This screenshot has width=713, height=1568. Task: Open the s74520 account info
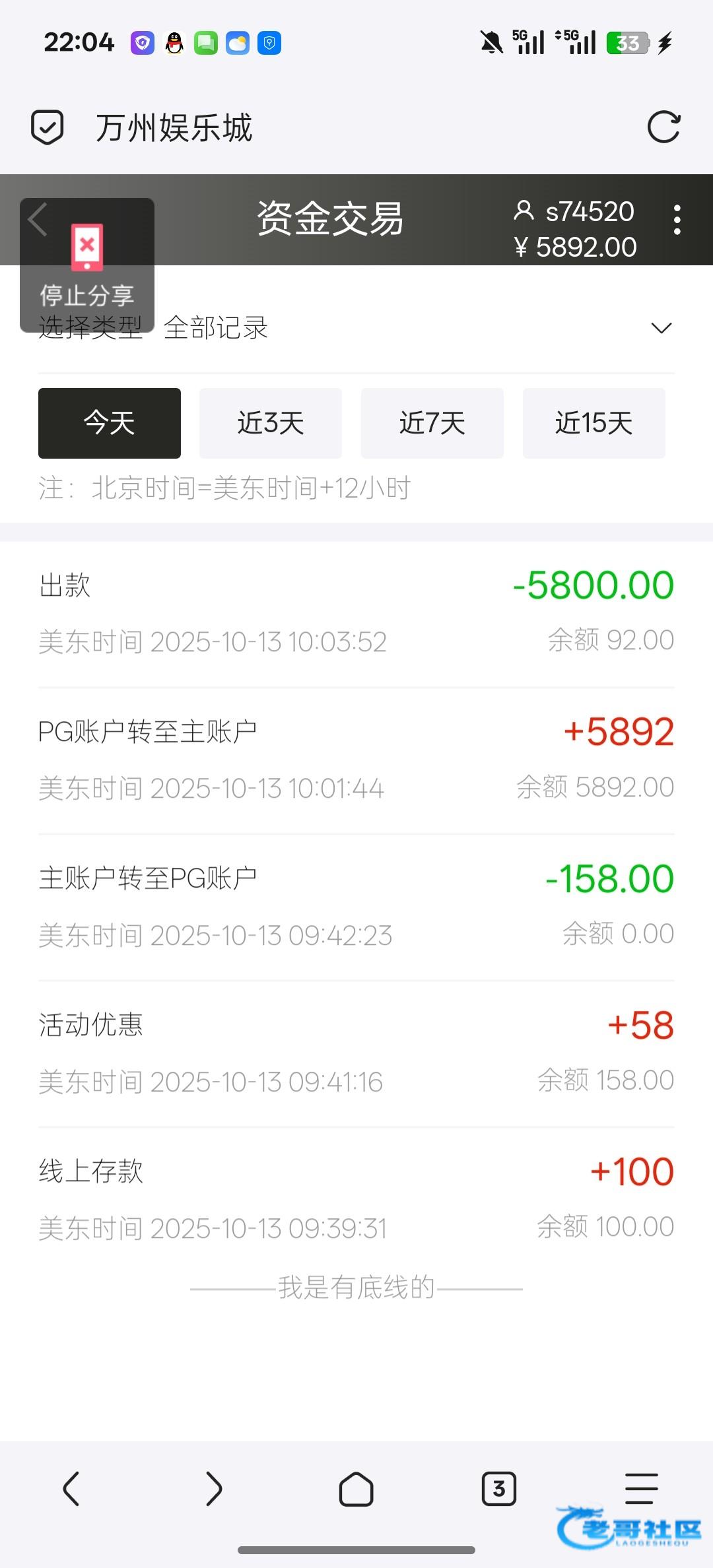click(574, 212)
